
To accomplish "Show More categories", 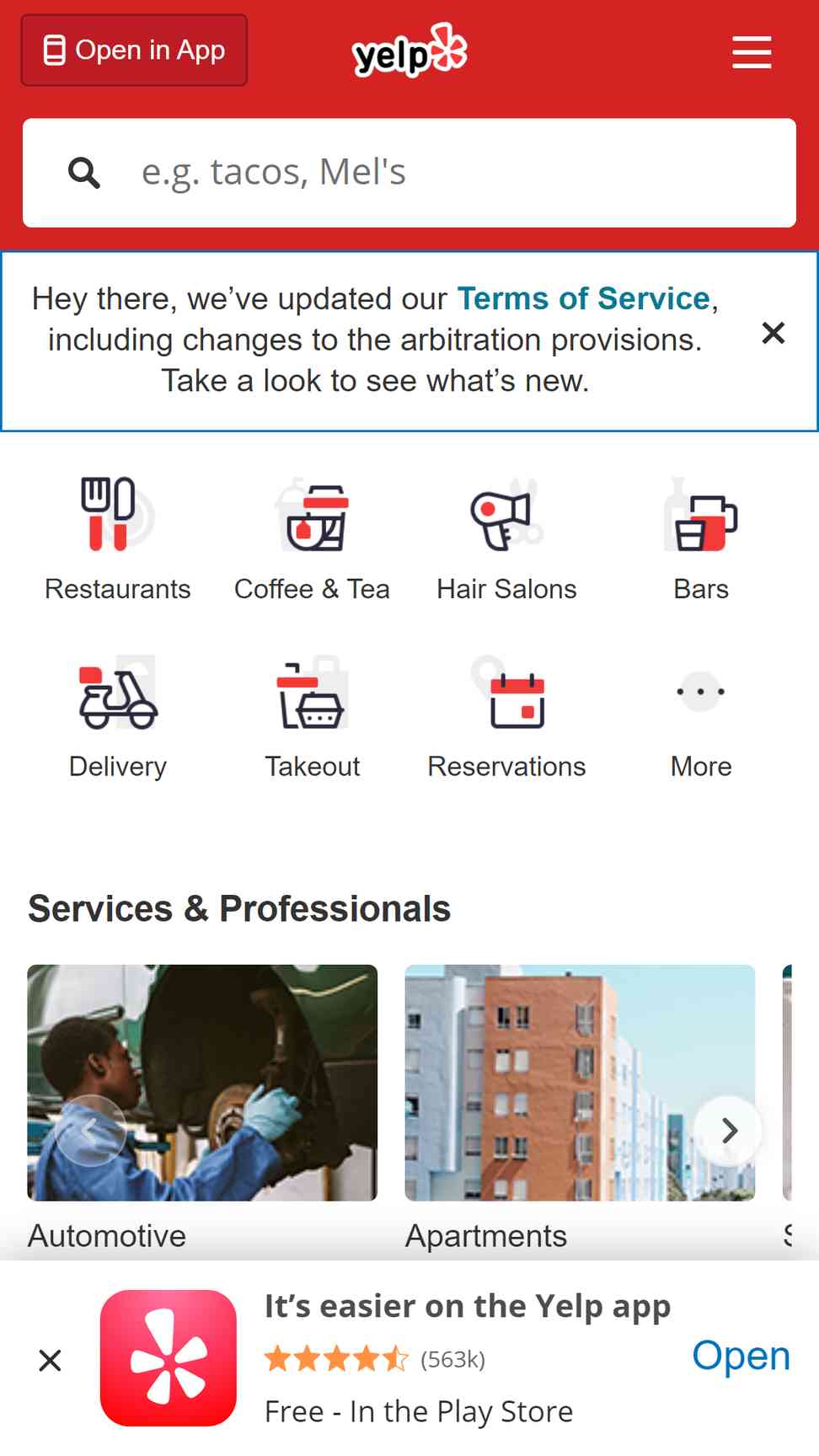I will pos(701,716).
